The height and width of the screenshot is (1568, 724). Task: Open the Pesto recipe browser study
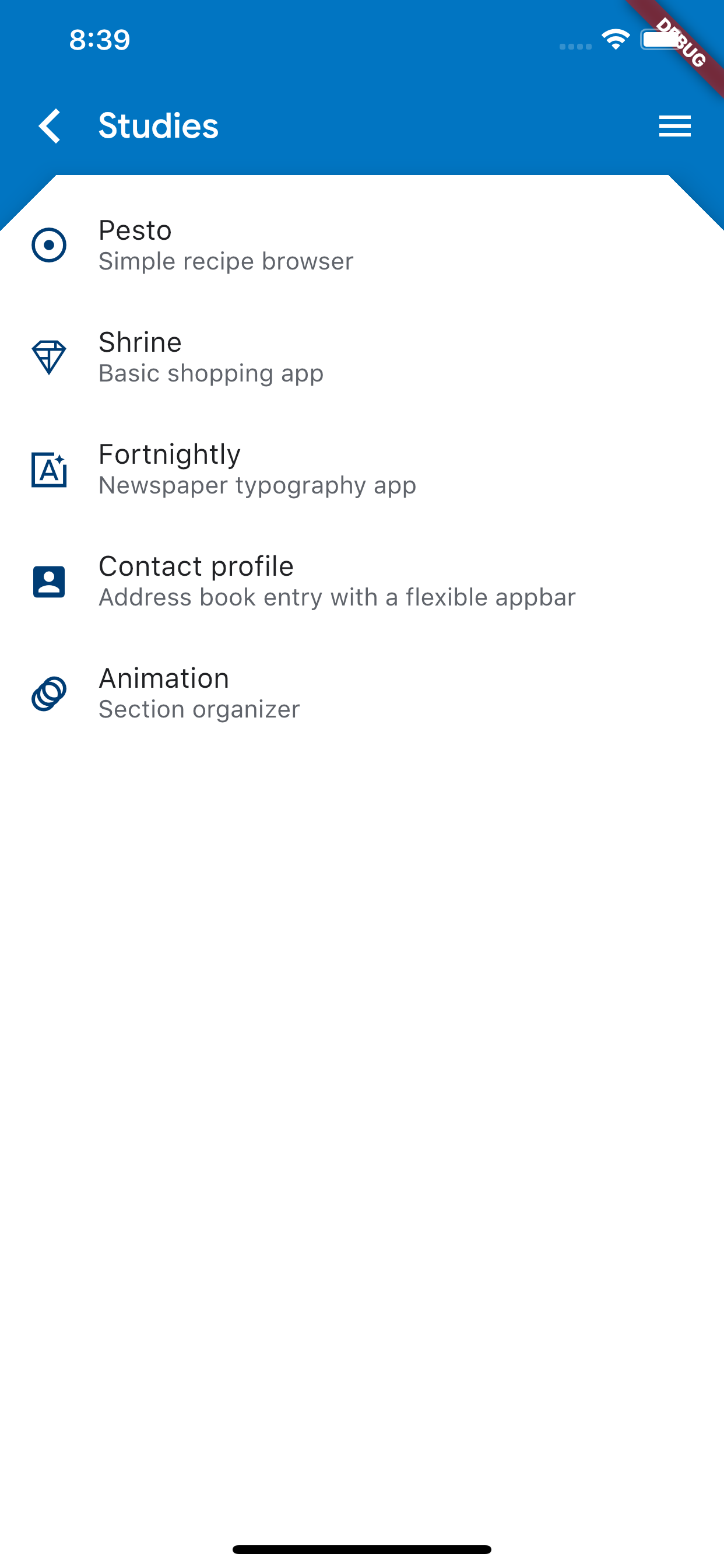(362, 246)
